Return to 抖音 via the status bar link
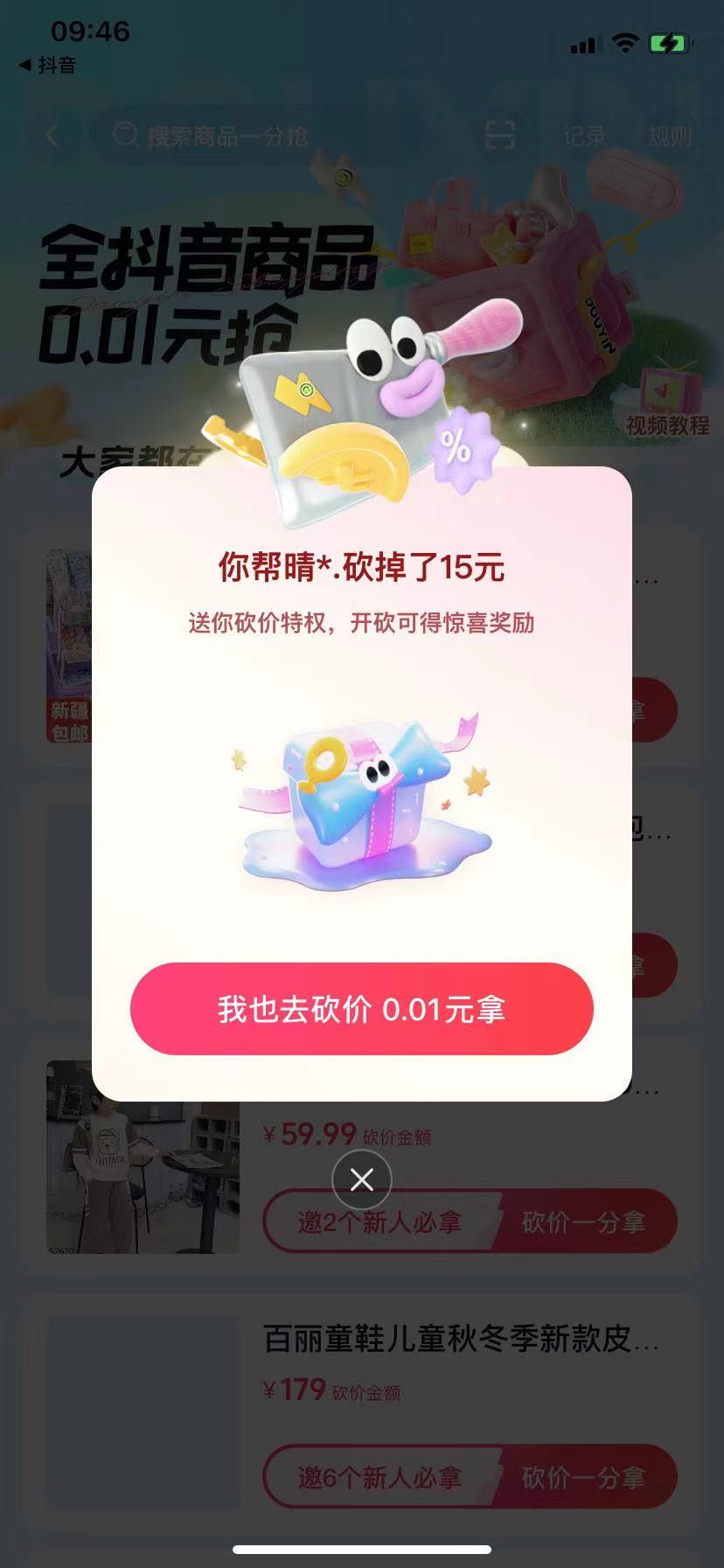Image resolution: width=724 pixels, height=1568 pixels. coord(48,66)
